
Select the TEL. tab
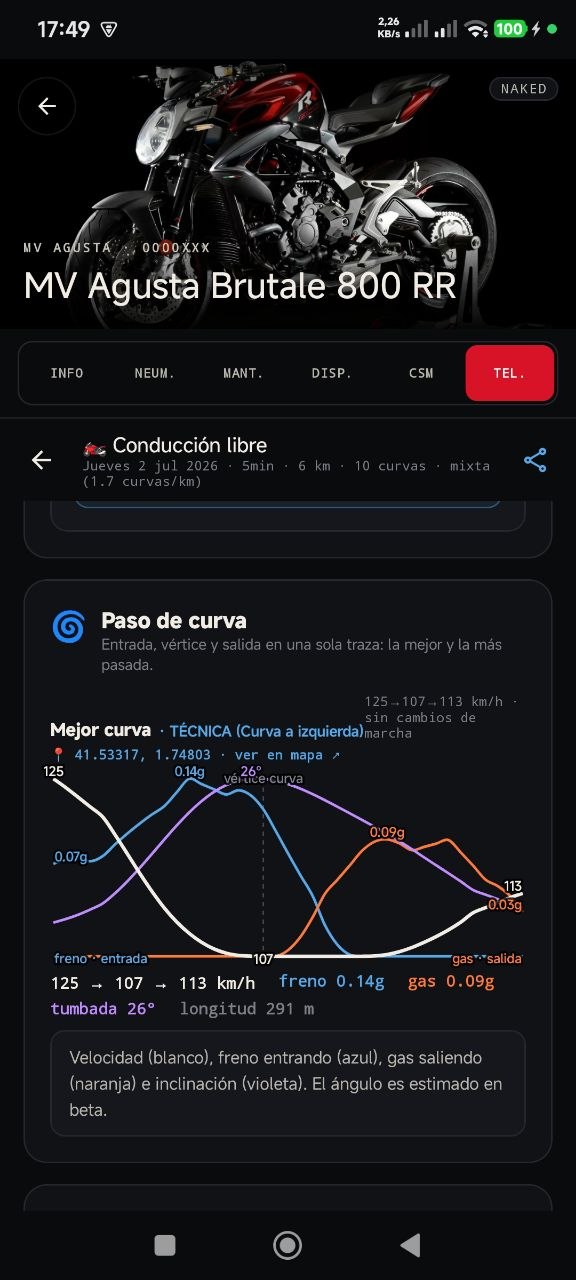(x=510, y=373)
